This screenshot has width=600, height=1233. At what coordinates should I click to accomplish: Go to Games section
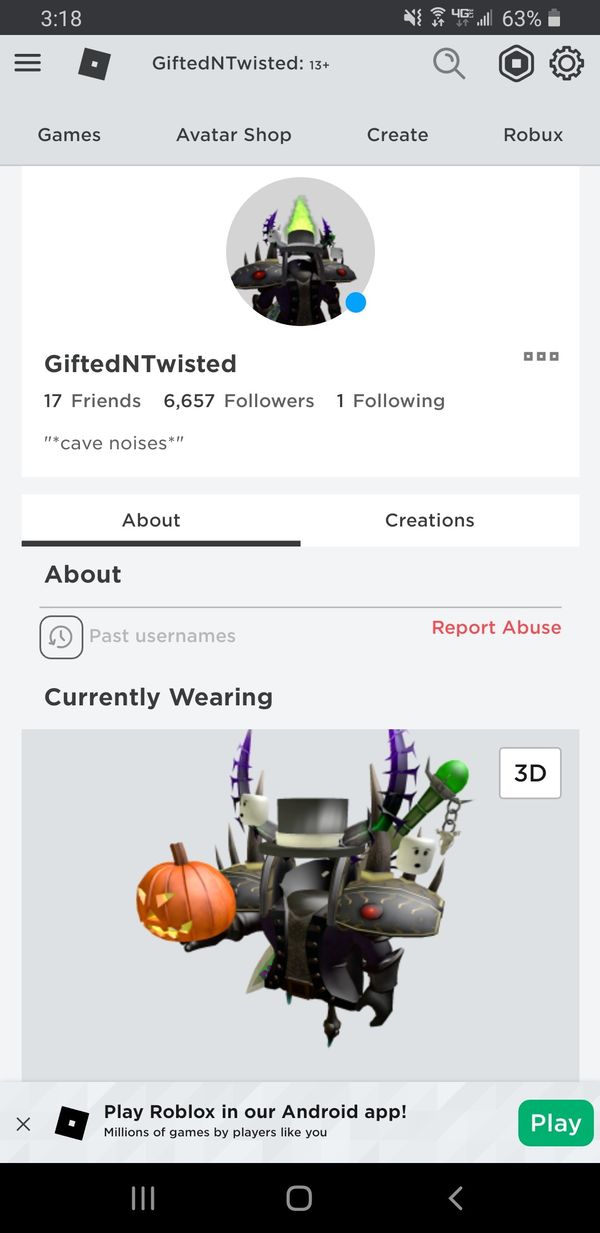pos(69,135)
